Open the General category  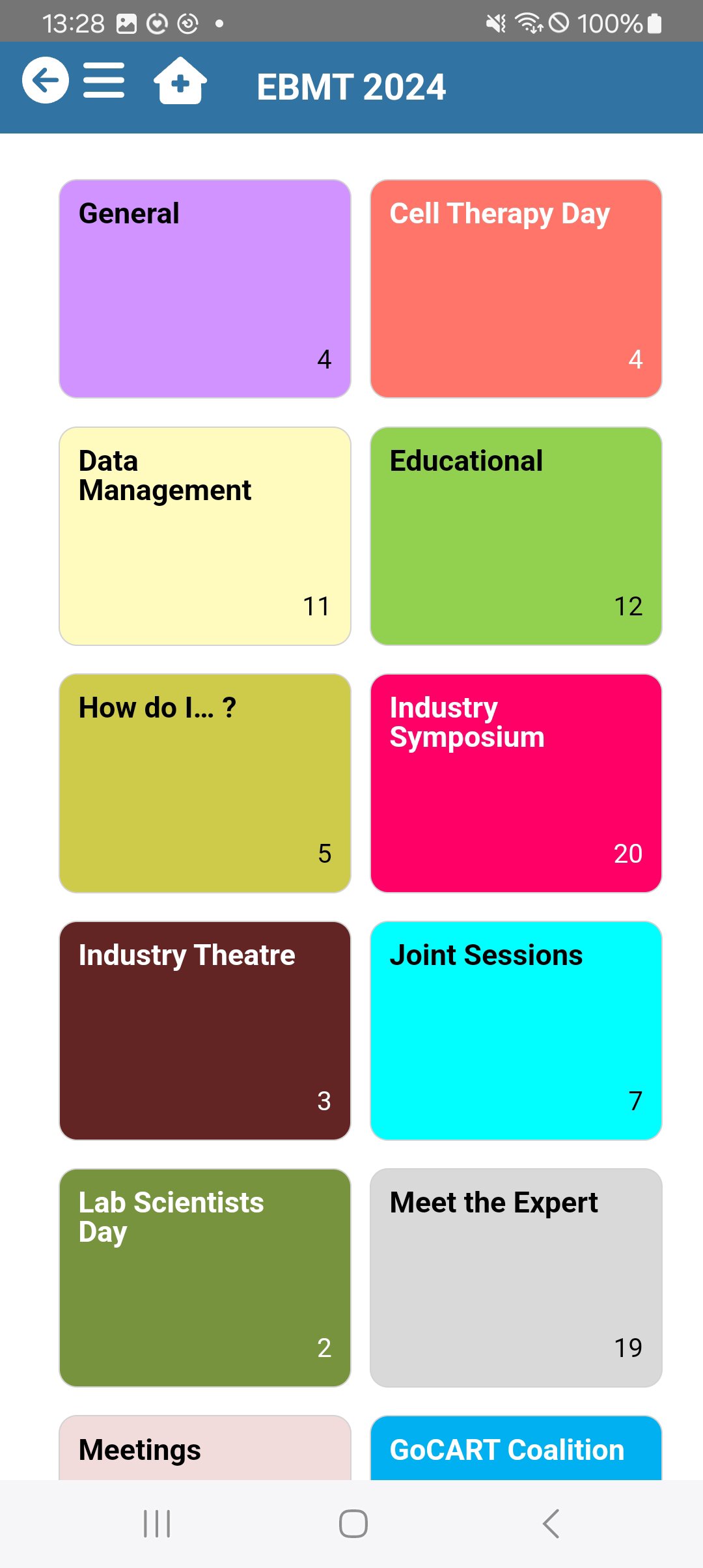[205, 288]
